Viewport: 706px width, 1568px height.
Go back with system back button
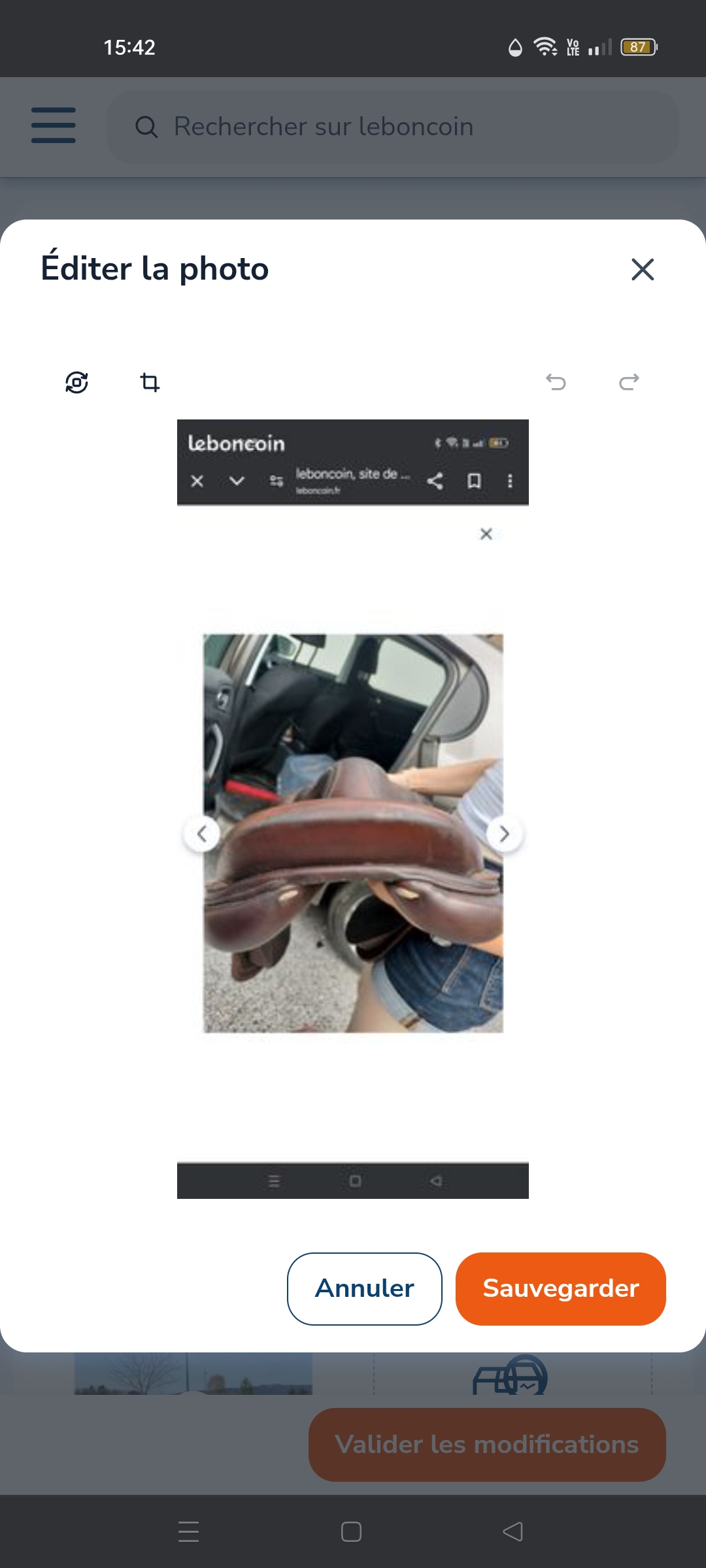(x=513, y=1531)
